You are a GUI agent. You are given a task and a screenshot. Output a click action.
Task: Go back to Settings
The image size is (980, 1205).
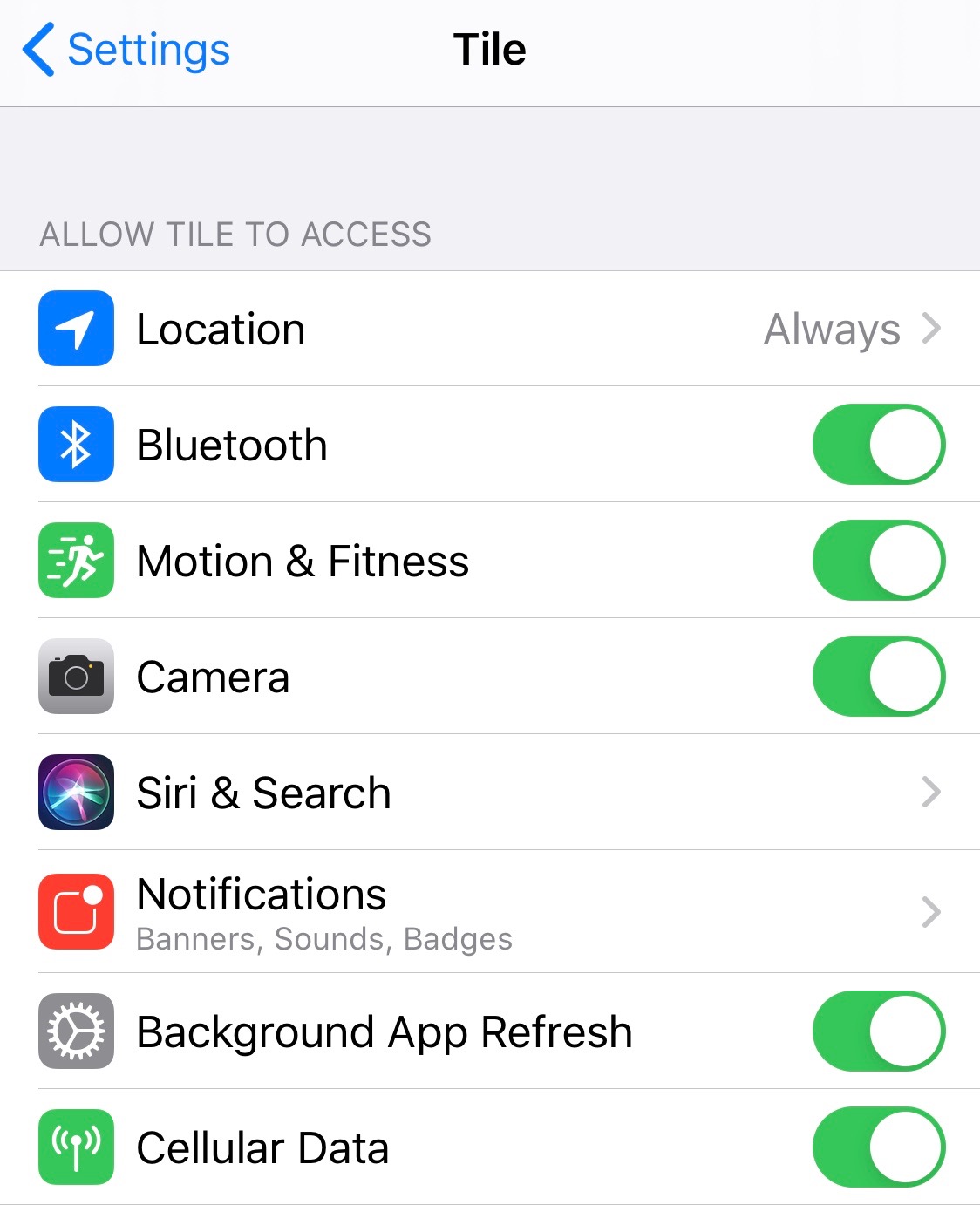pos(126,50)
